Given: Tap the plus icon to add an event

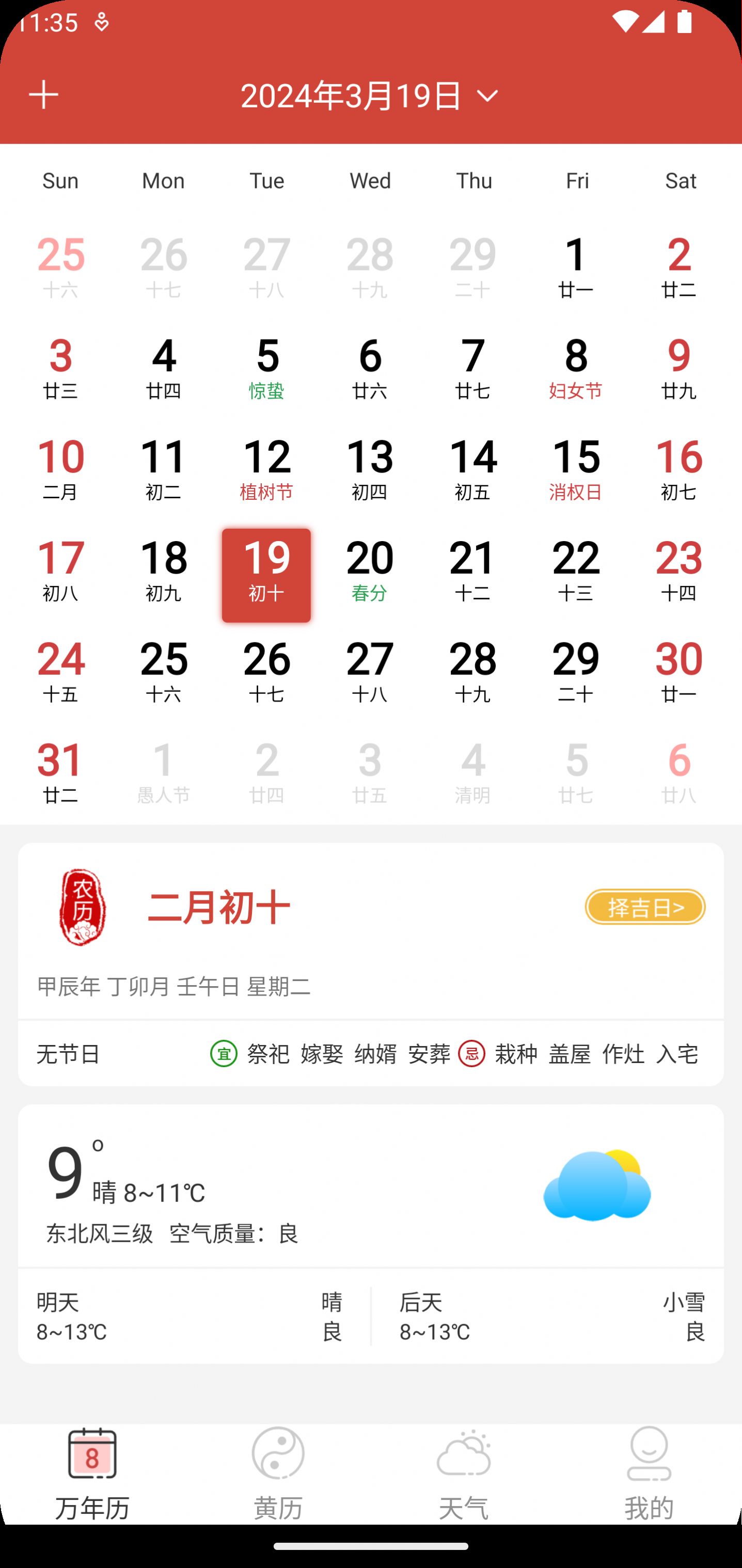Looking at the screenshot, I should point(44,95).
